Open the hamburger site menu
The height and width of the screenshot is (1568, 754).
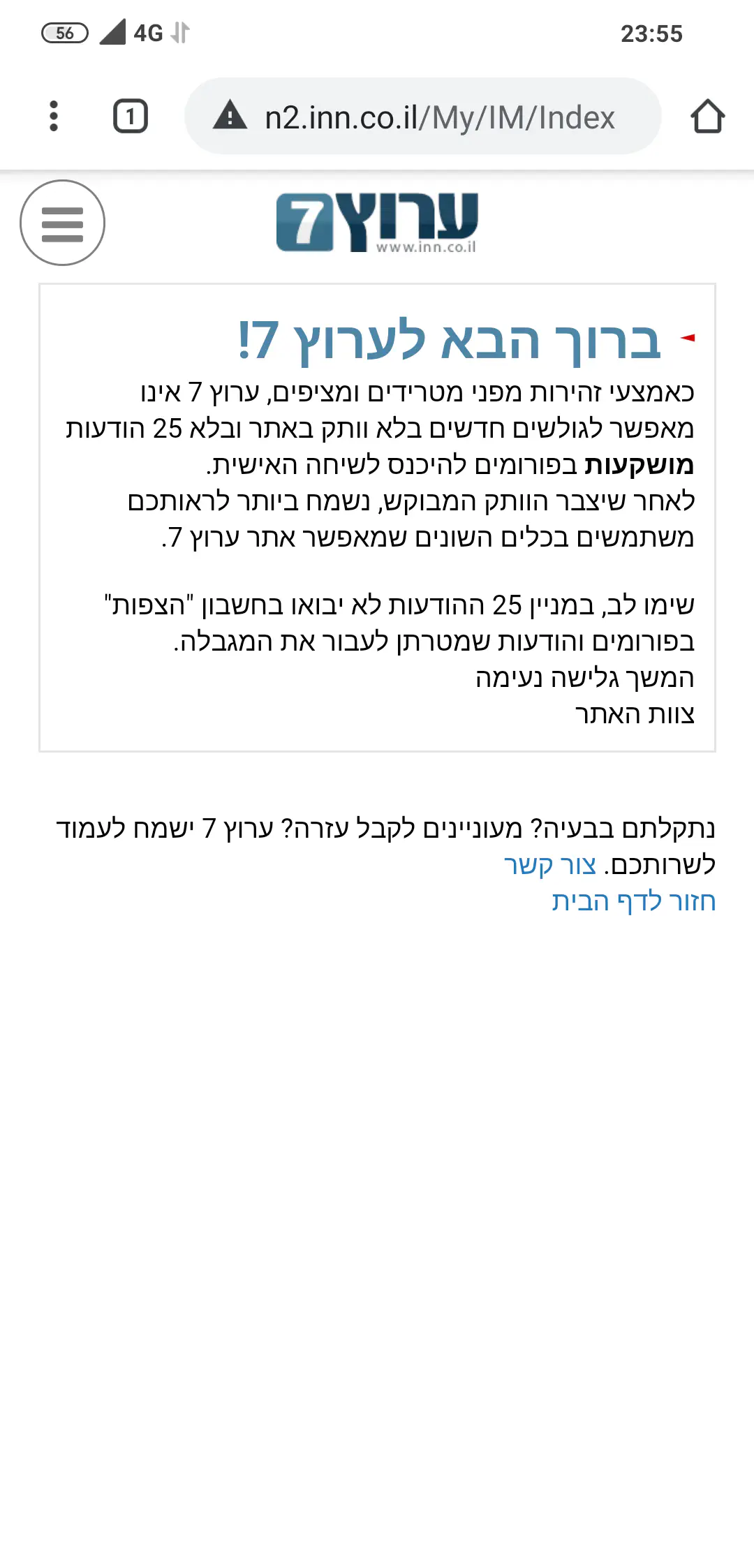pos(62,223)
